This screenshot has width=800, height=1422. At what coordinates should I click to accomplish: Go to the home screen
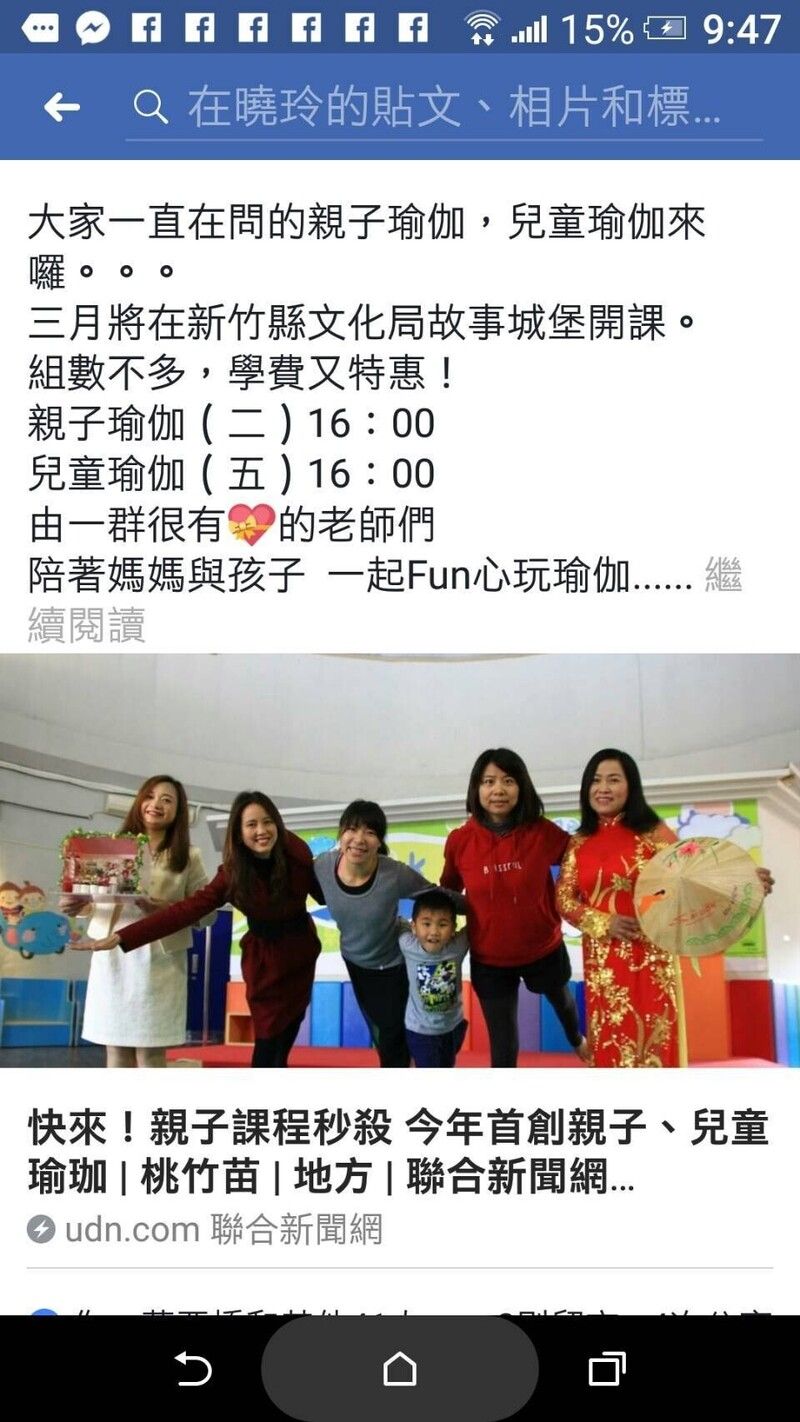coord(400,1369)
